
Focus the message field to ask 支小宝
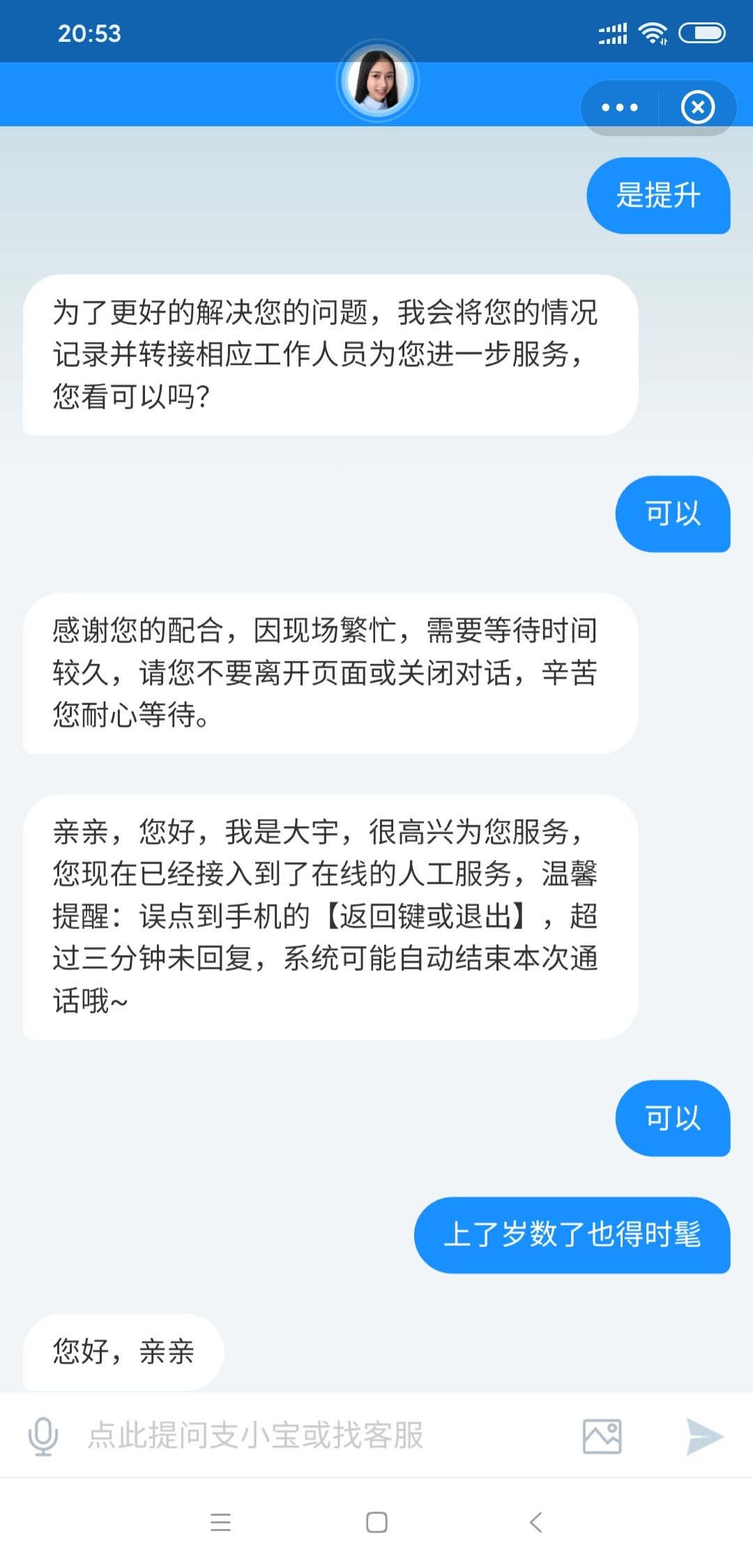point(321,1435)
